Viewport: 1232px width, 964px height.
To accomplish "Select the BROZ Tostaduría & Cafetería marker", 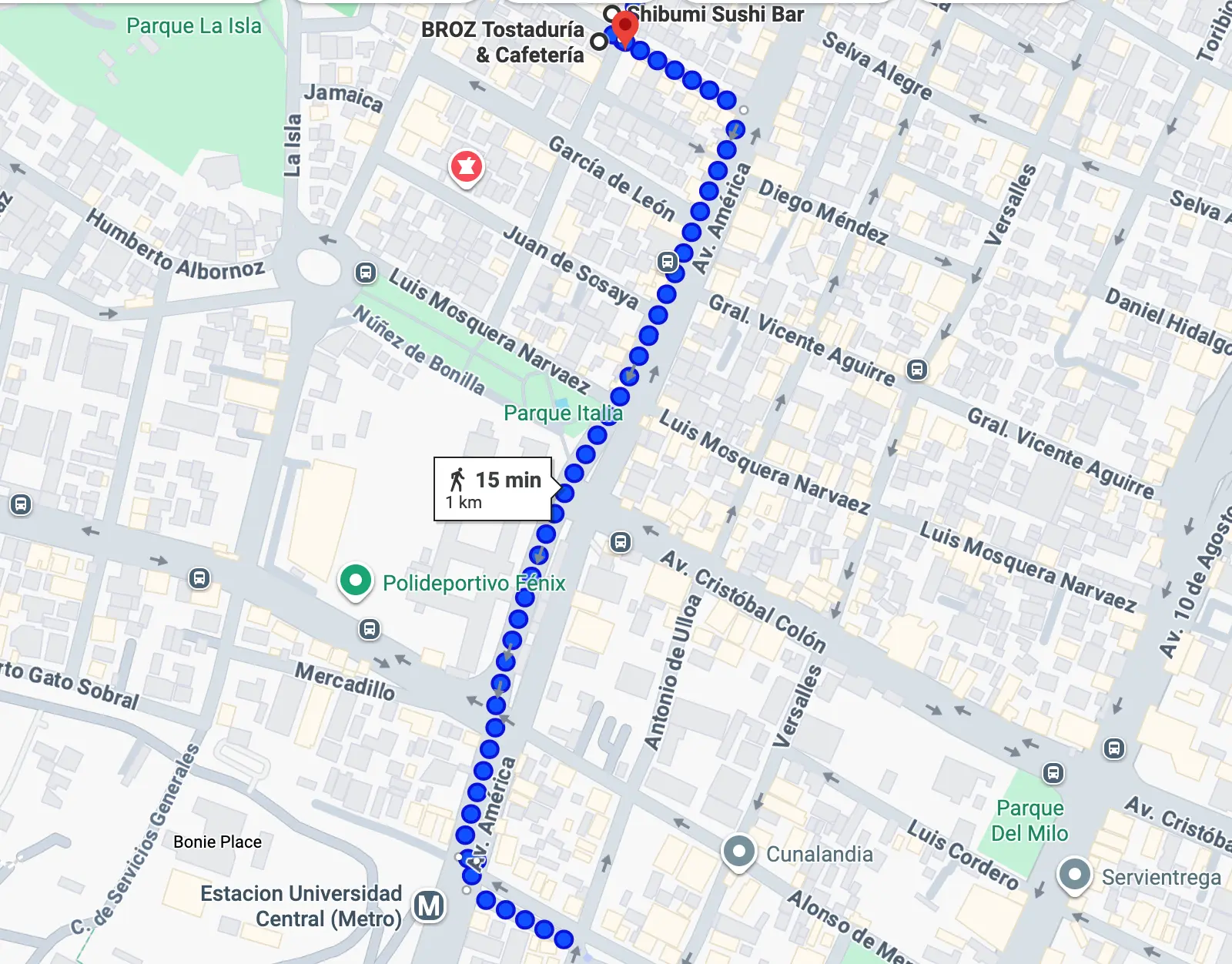I will point(598,42).
